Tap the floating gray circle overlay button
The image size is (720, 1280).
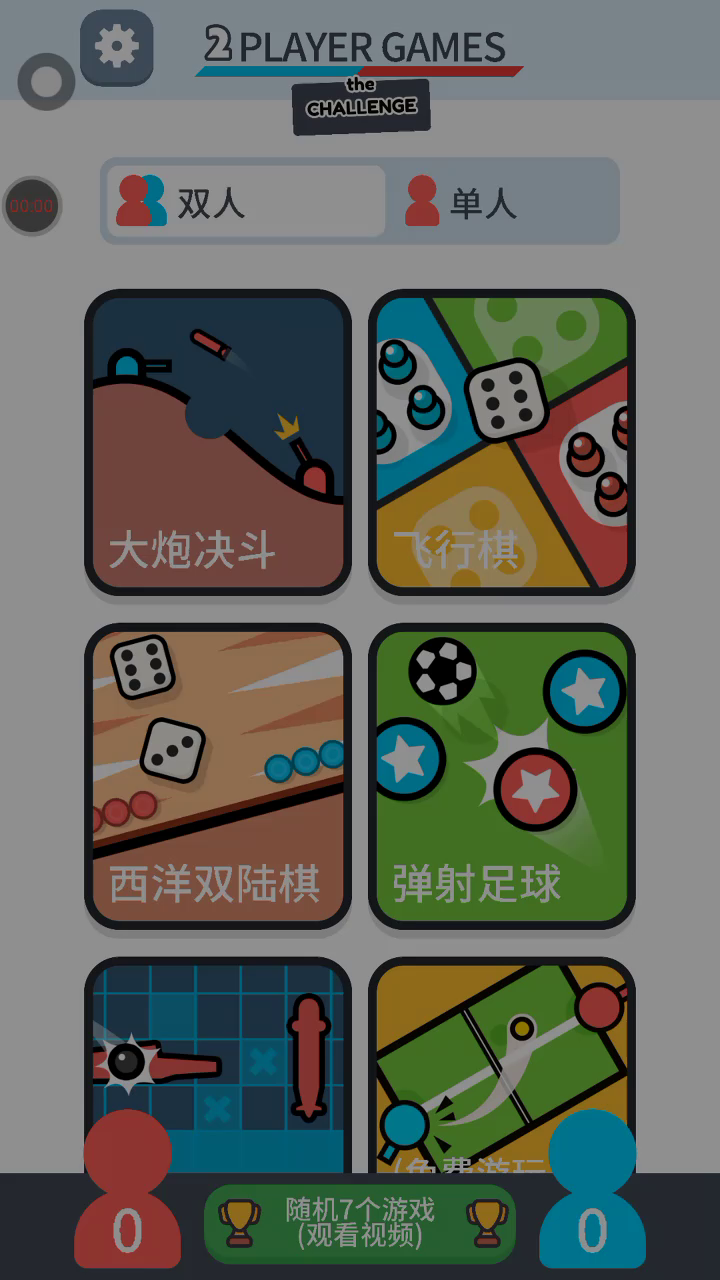46,82
